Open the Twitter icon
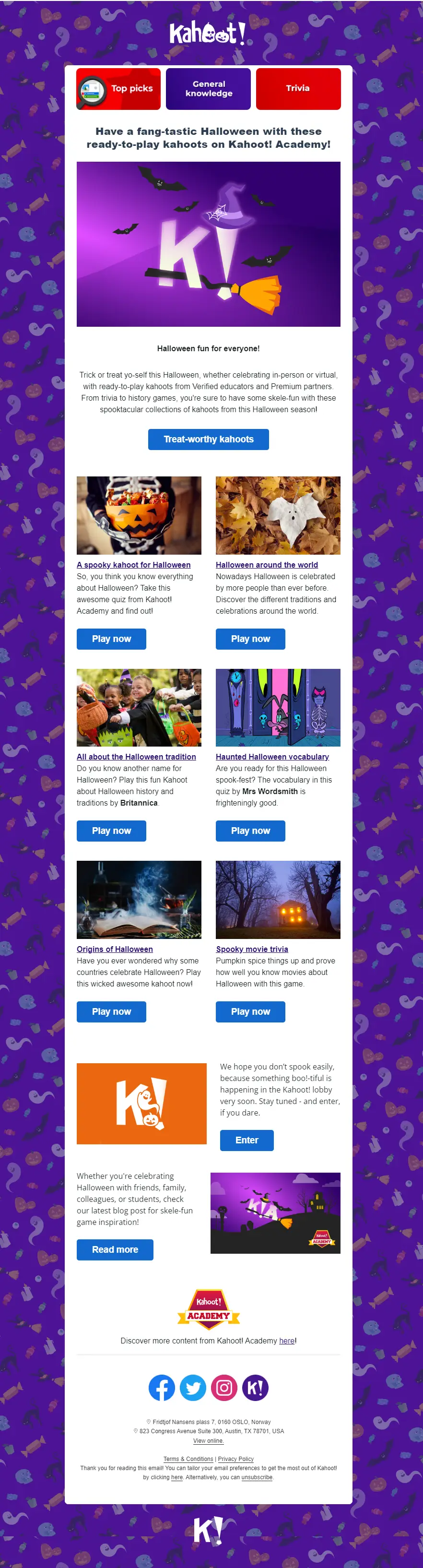Screen dimensions: 423x1568 [193, 1387]
